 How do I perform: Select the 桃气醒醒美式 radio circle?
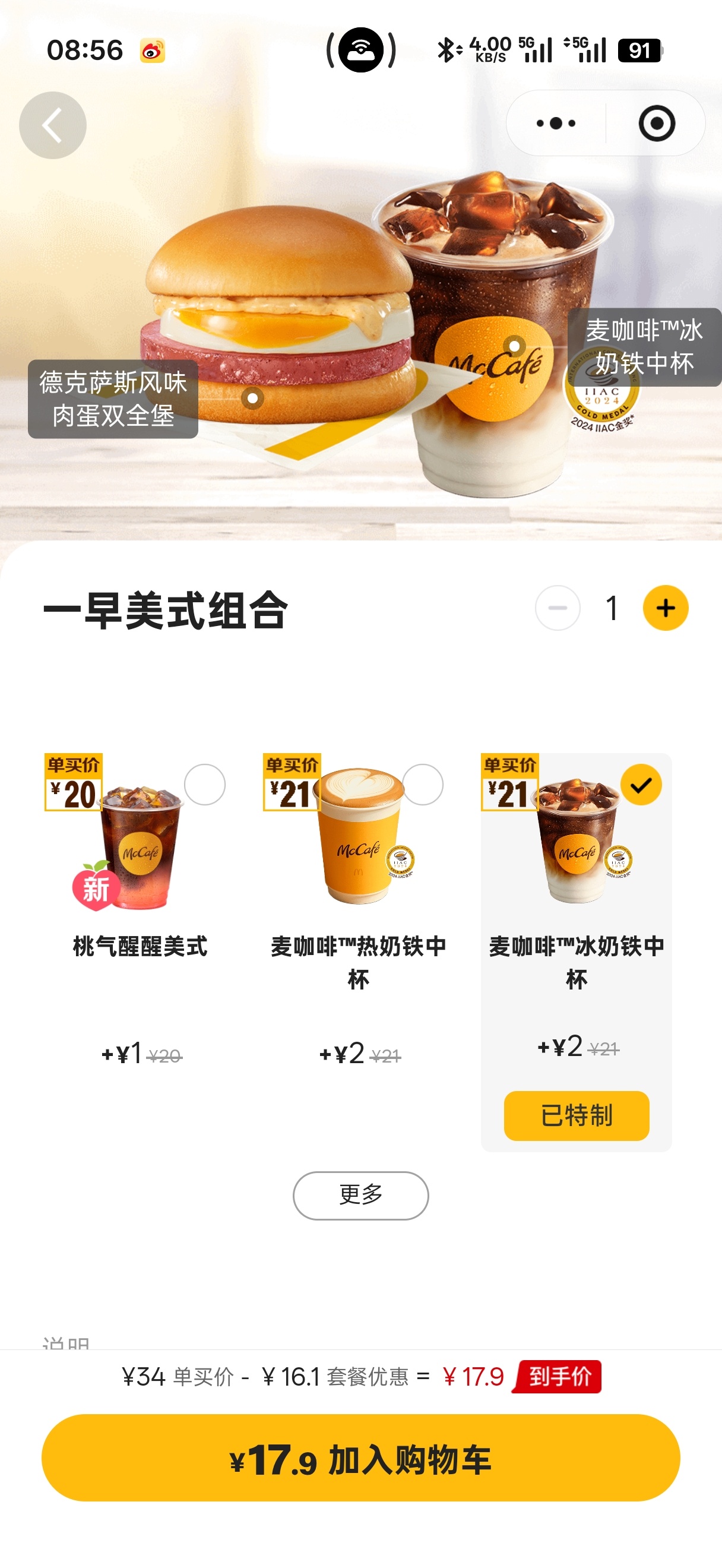[205, 785]
